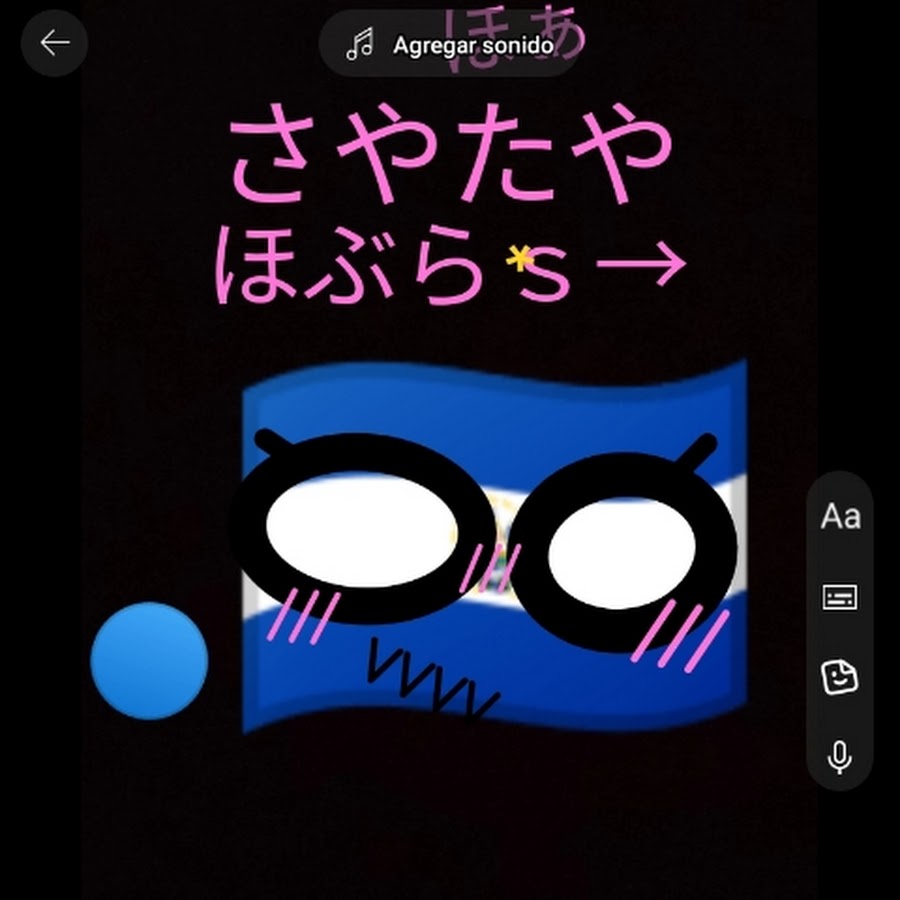900x900 pixels.
Task: Record a voiceover with the microphone
Action: [x=840, y=757]
